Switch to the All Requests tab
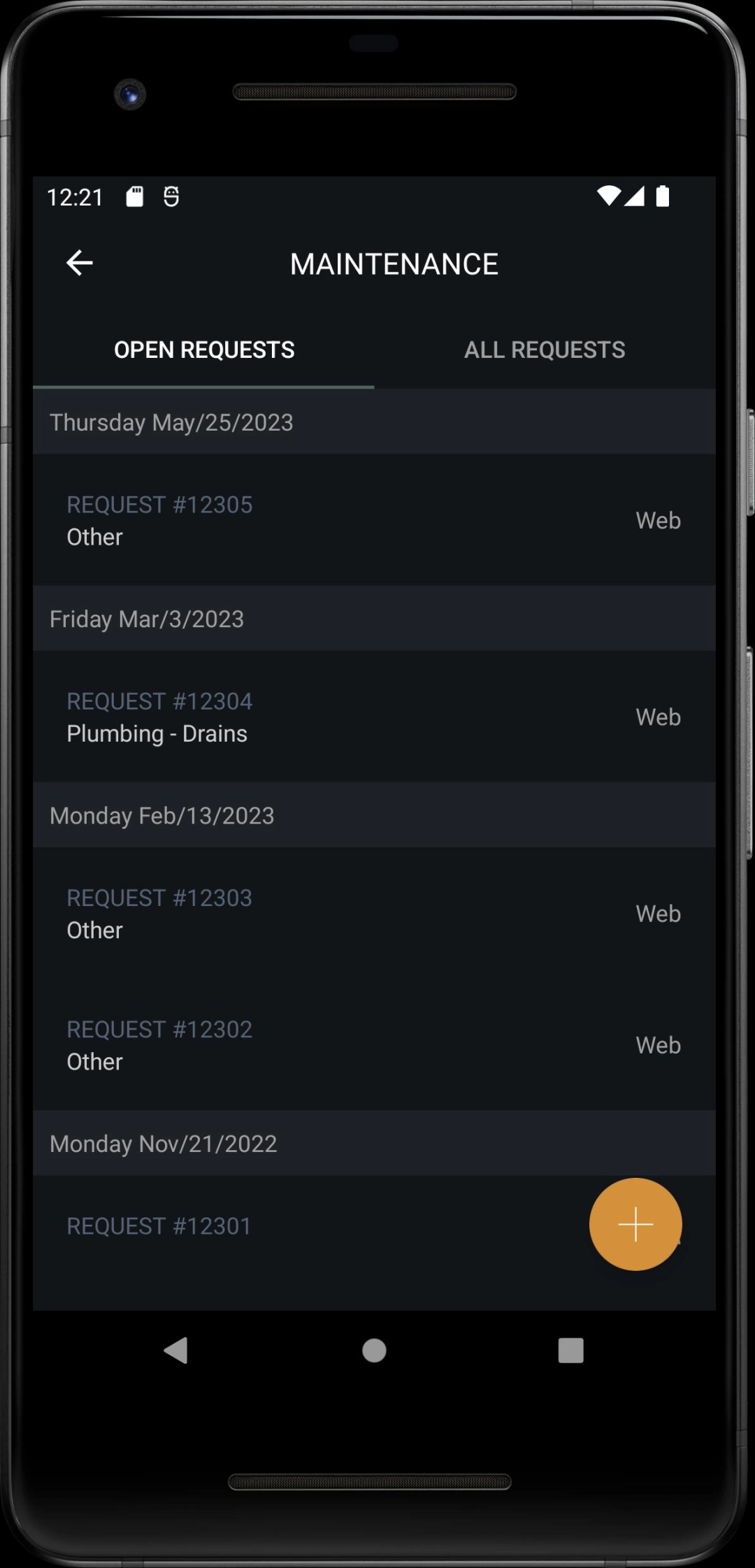755x1568 pixels. pyautogui.click(x=545, y=350)
